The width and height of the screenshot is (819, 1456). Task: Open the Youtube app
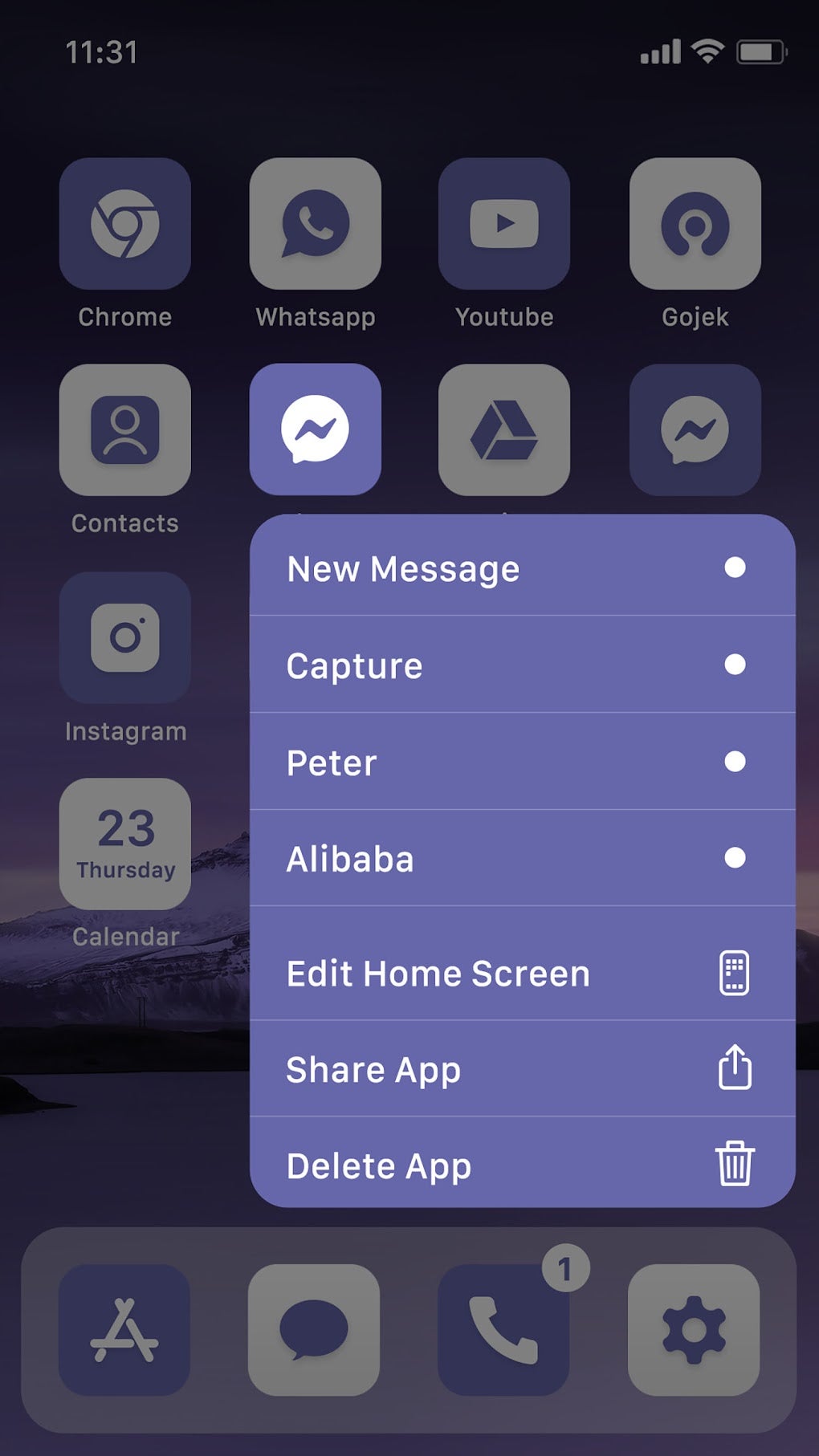point(504,224)
